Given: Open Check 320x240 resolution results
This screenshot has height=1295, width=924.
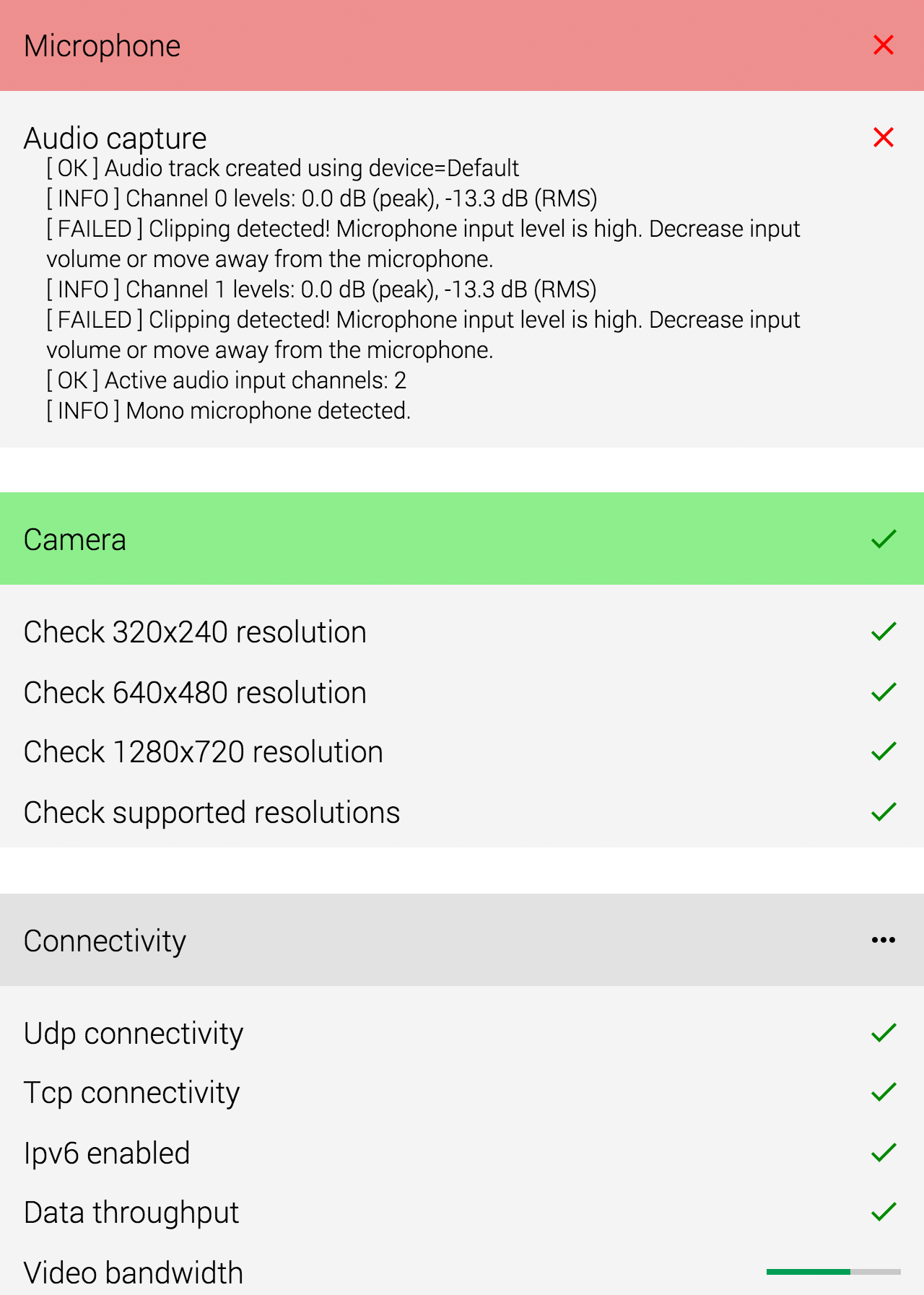Looking at the screenshot, I should [462, 632].
